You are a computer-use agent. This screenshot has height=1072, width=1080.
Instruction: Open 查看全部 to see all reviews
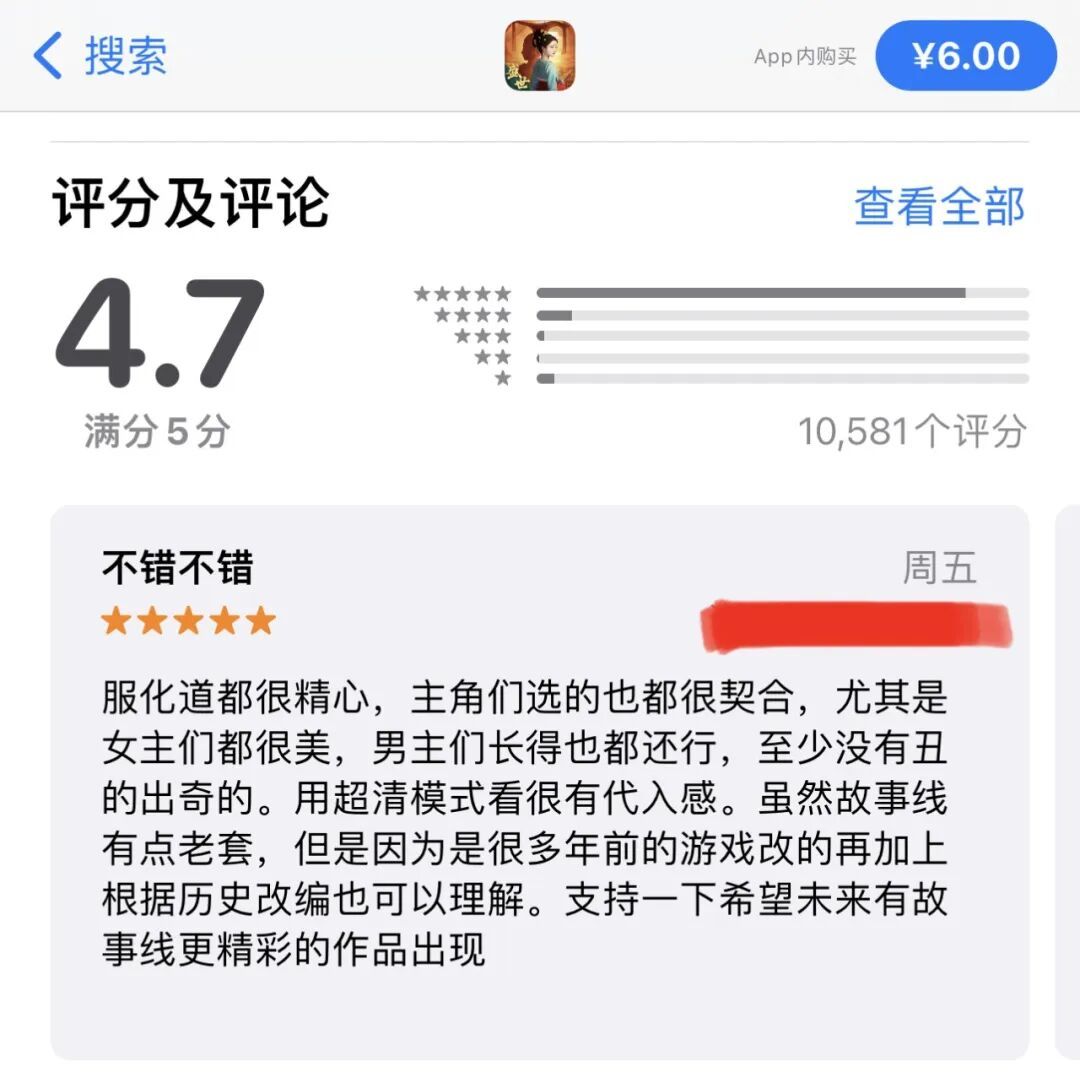coord(939,206)
